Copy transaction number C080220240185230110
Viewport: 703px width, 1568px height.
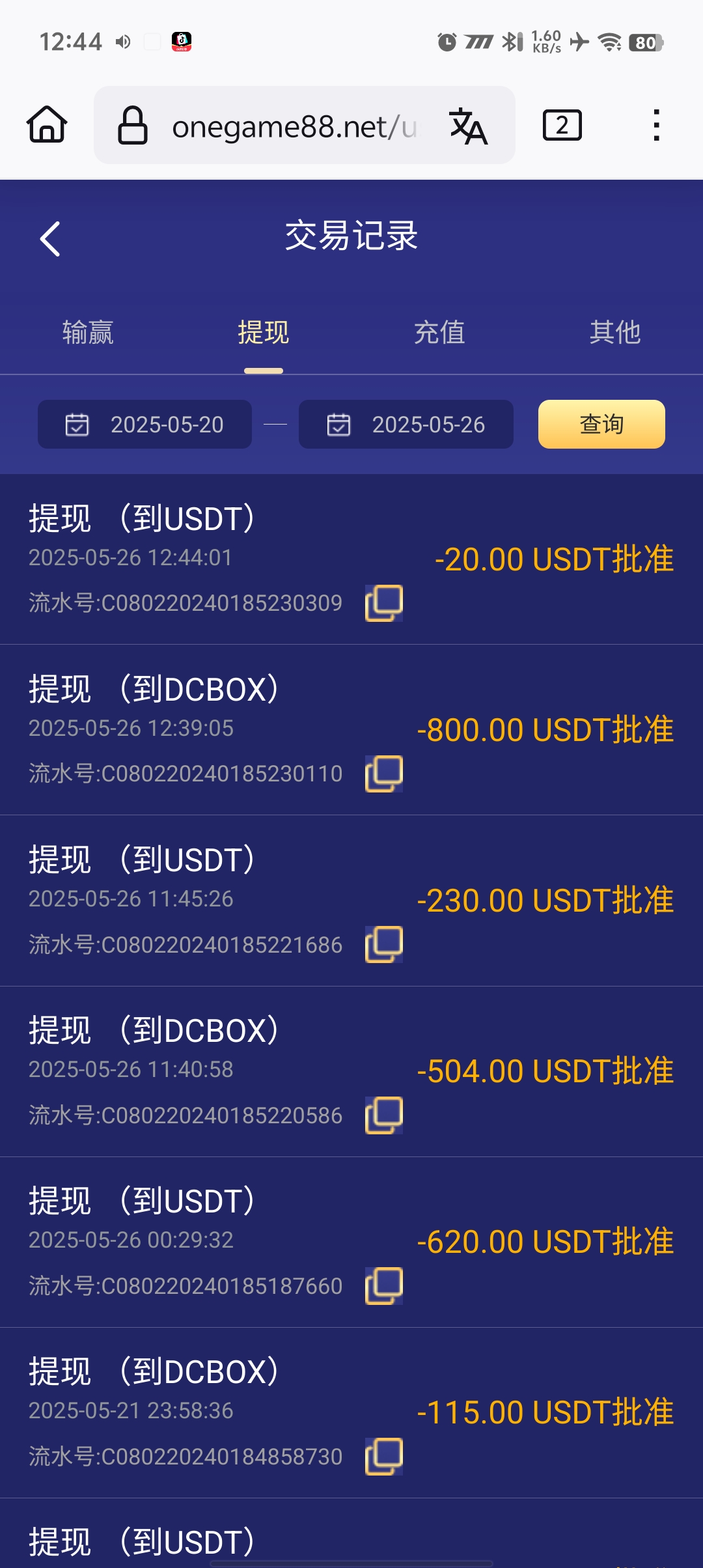(385, 774)
